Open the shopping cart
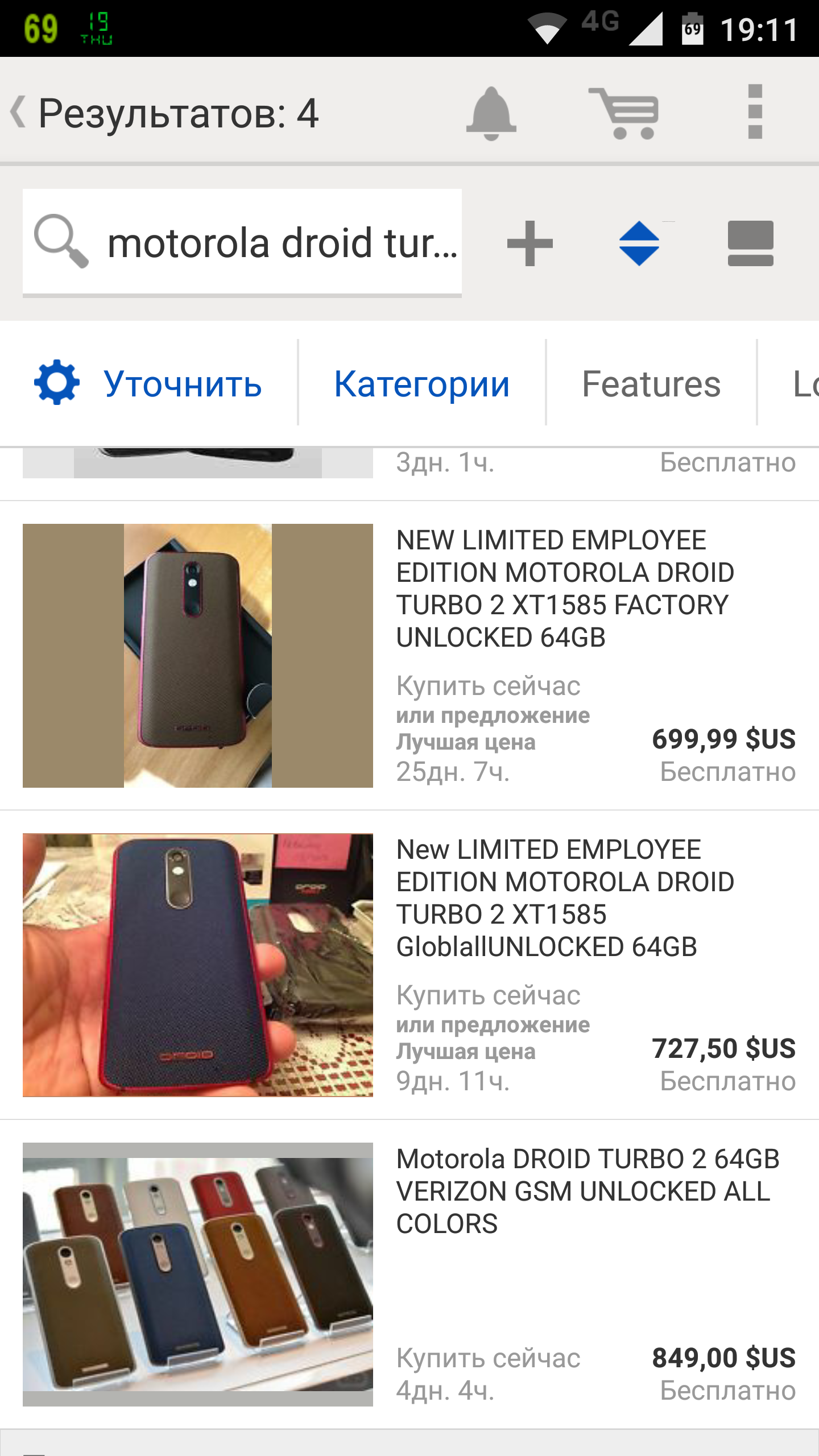 (625, 113)
